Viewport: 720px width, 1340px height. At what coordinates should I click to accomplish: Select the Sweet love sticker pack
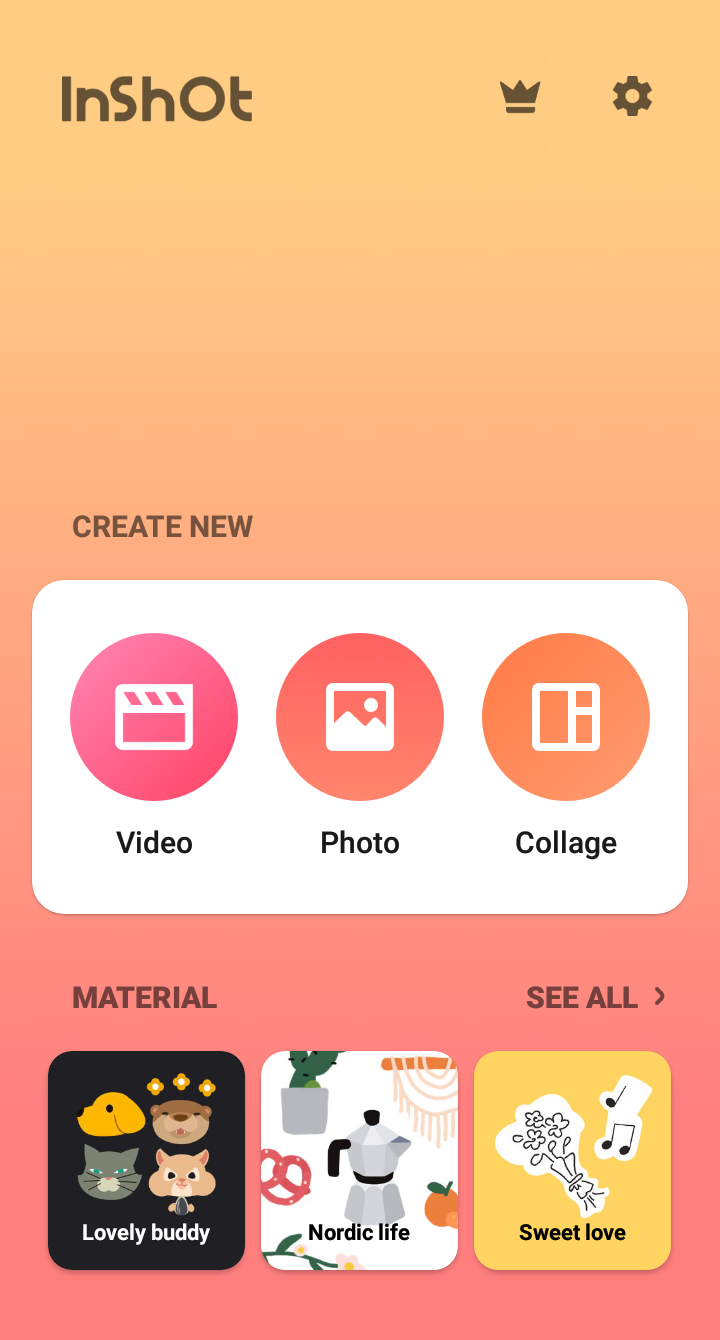click(x=572, y=1160)
